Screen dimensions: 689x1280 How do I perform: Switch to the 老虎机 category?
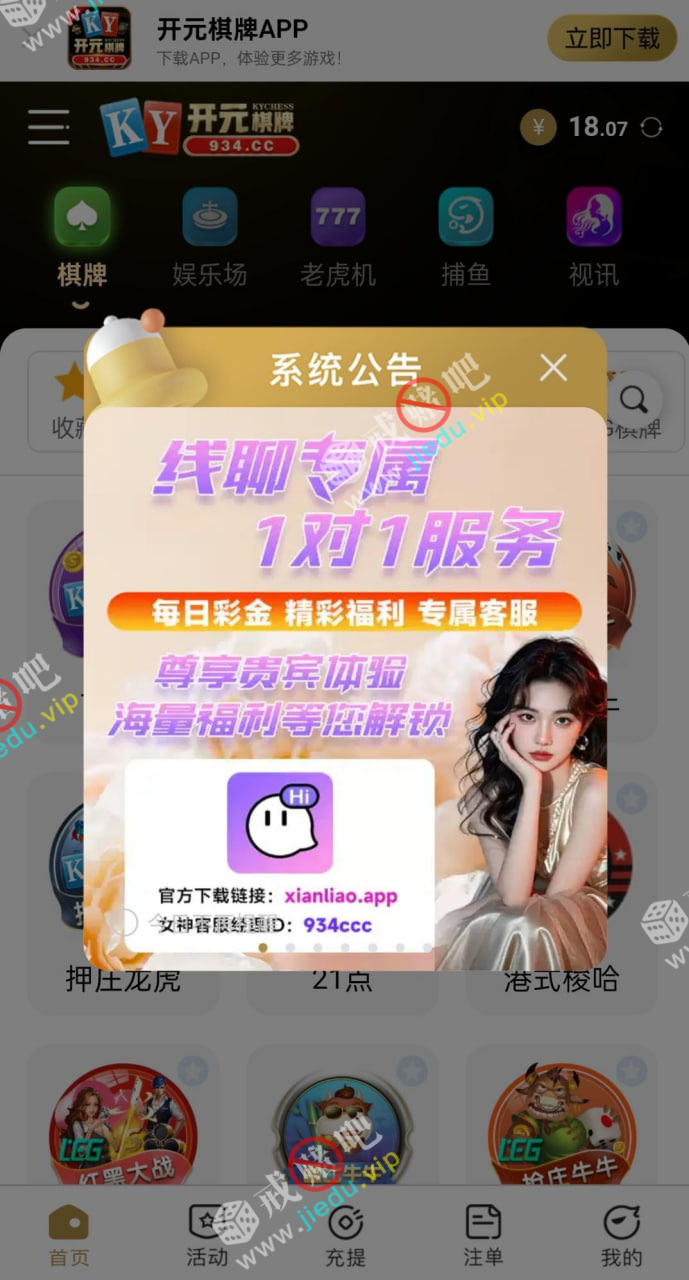pos(338,237)
